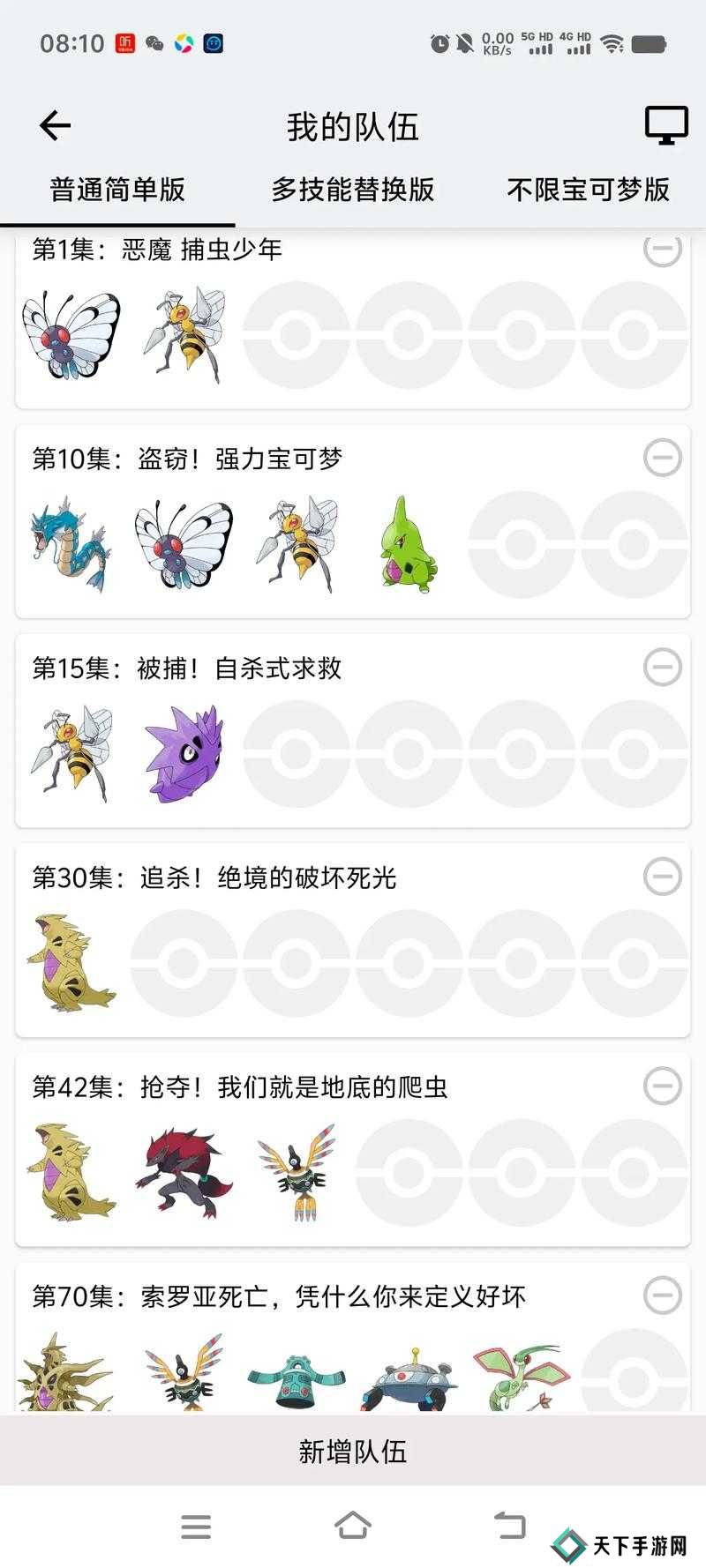Viewport: 706px width, 1568px height.
Task: Remove episode 10 team using its minus control
Action: tap(662, 459)
